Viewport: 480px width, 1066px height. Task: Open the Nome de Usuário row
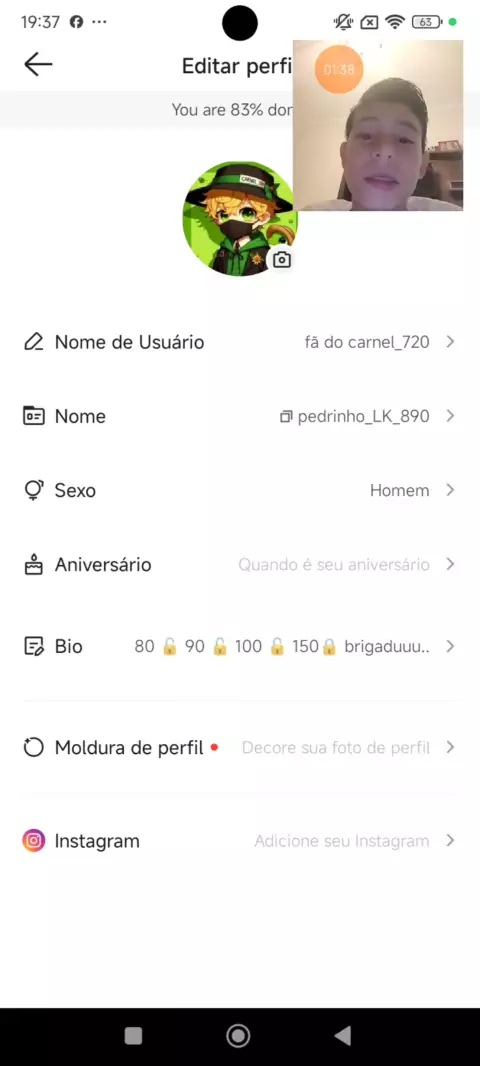pyautogui.click(x=239, y=342)
